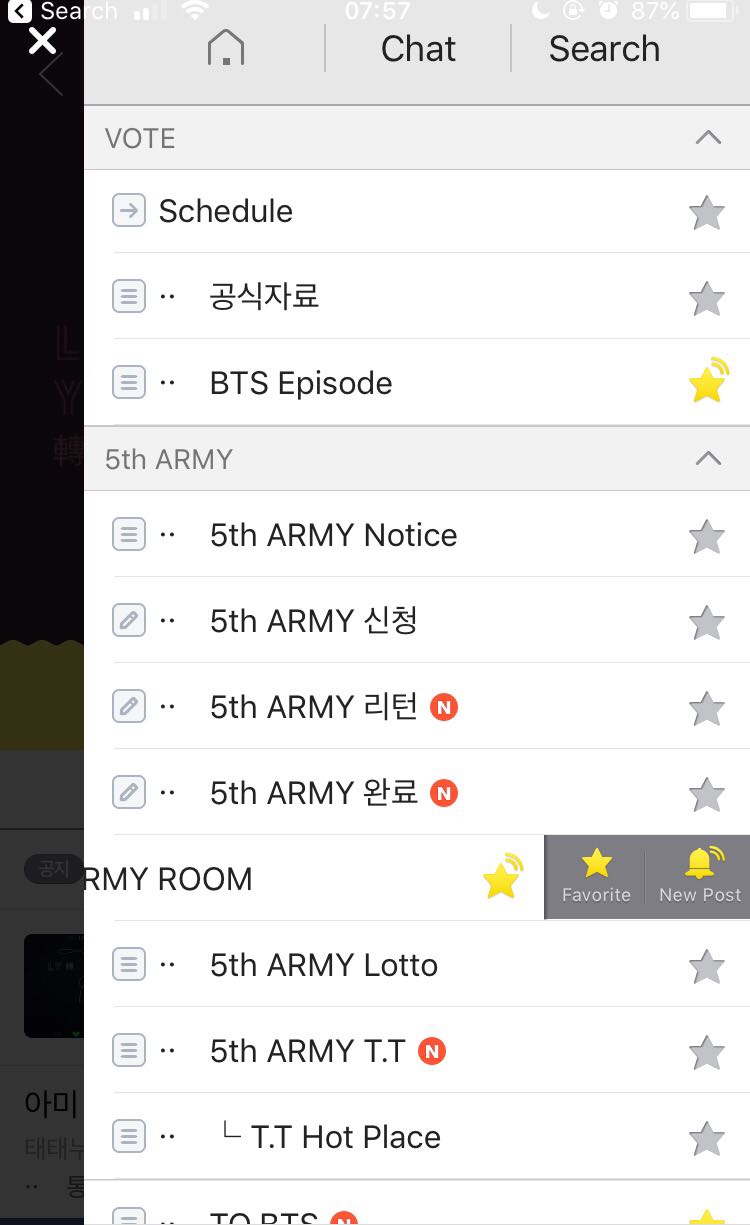The width and height of the screenshot is (750, 1225).
Task: Open the 5th ARMY Notice board
Action: [333, 535]
